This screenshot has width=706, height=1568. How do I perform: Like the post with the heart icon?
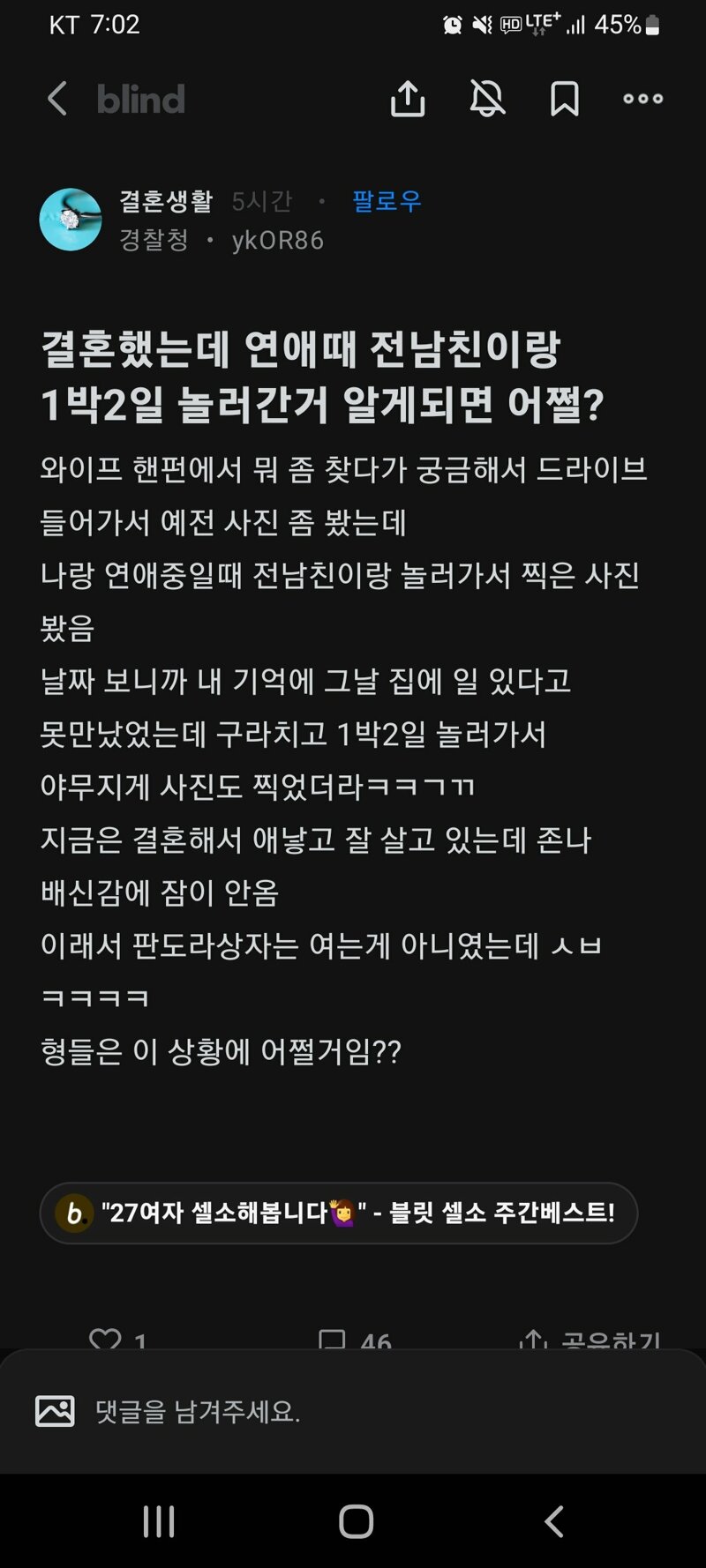coord(106,1340)
